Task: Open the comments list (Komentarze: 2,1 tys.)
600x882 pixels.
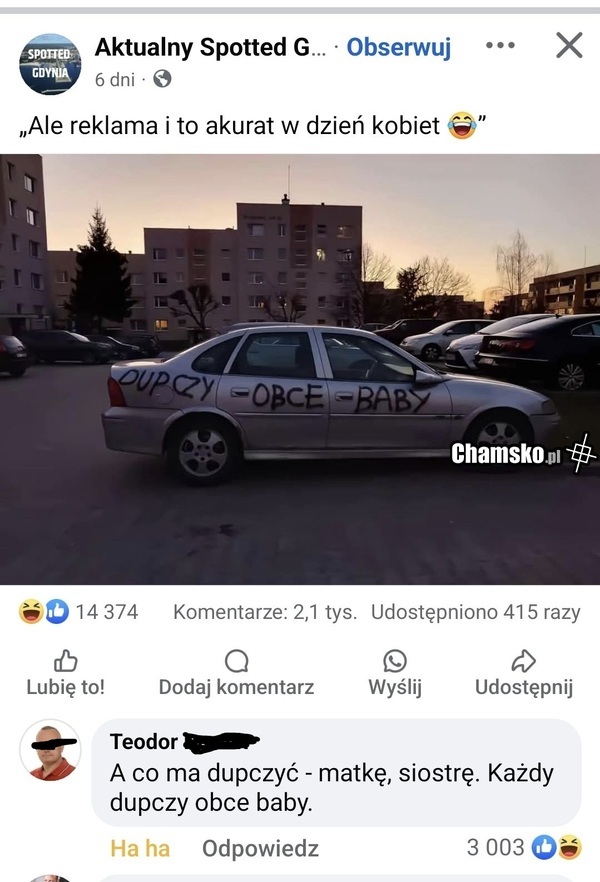Action: click(x=264, y=612)
